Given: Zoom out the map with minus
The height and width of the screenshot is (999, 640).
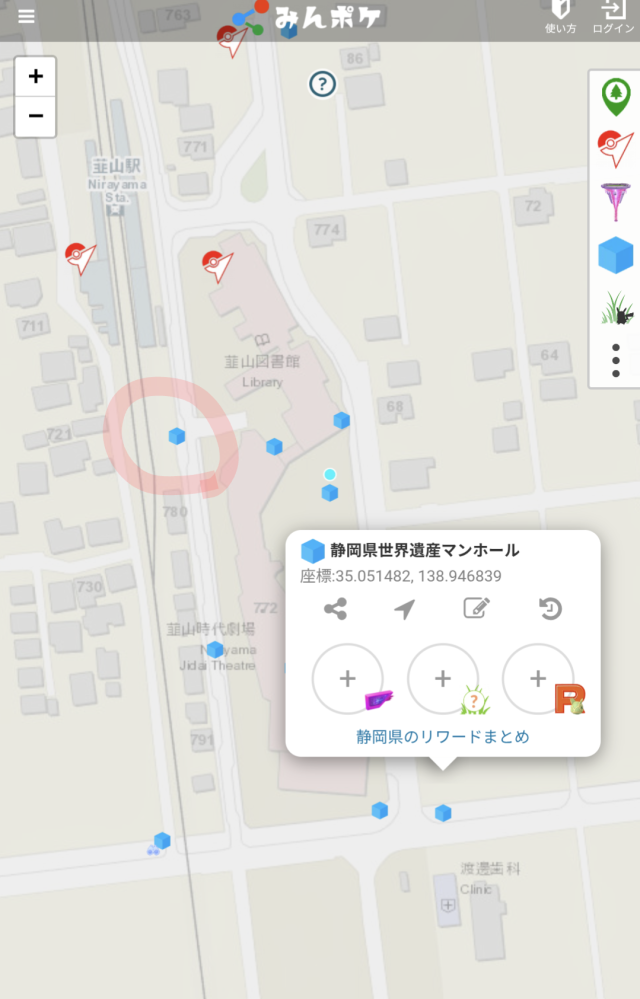Looking at the screenshot, I should (x=36, y=116).
